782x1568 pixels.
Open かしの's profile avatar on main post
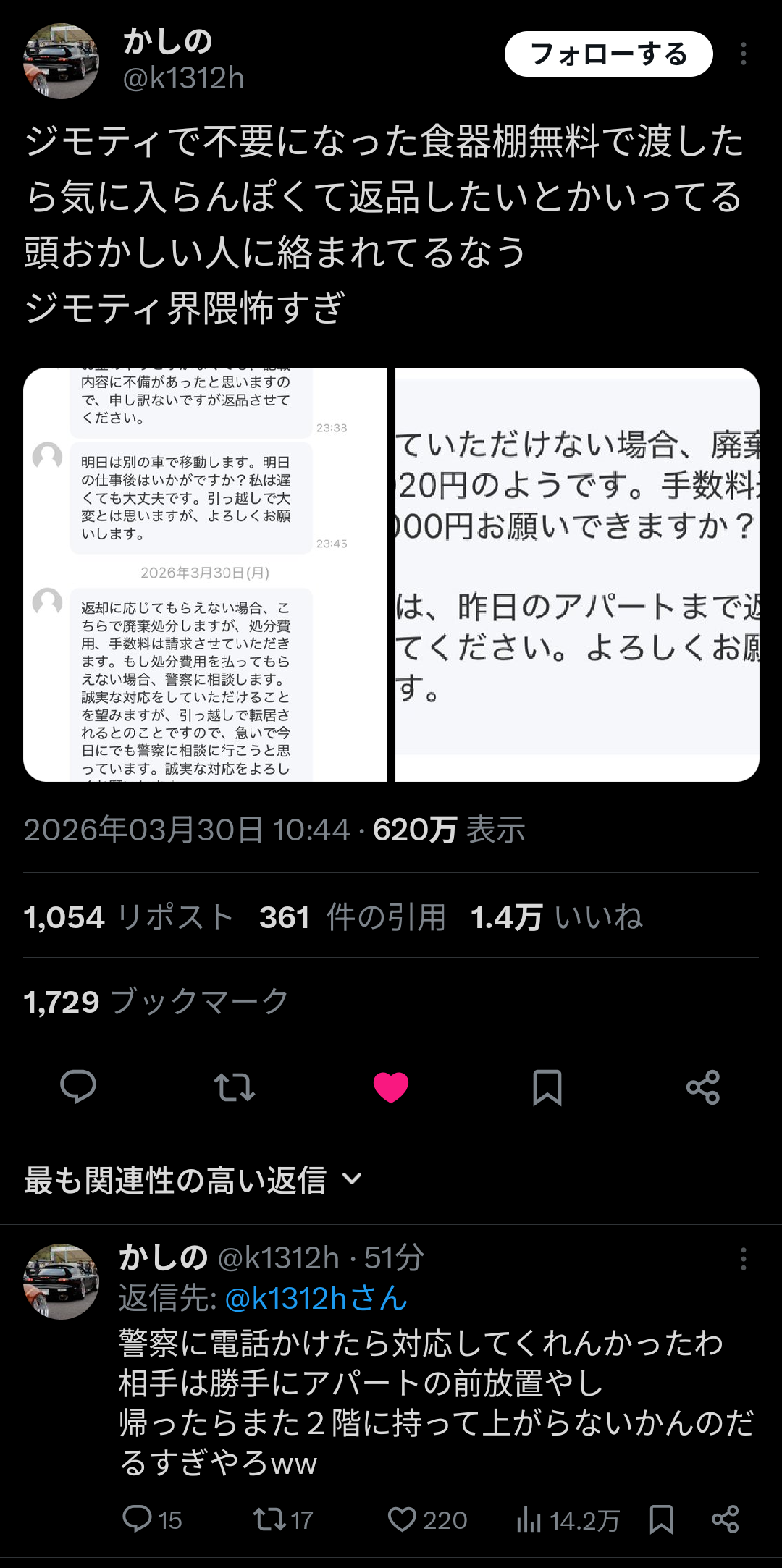(x=61, y=61)
